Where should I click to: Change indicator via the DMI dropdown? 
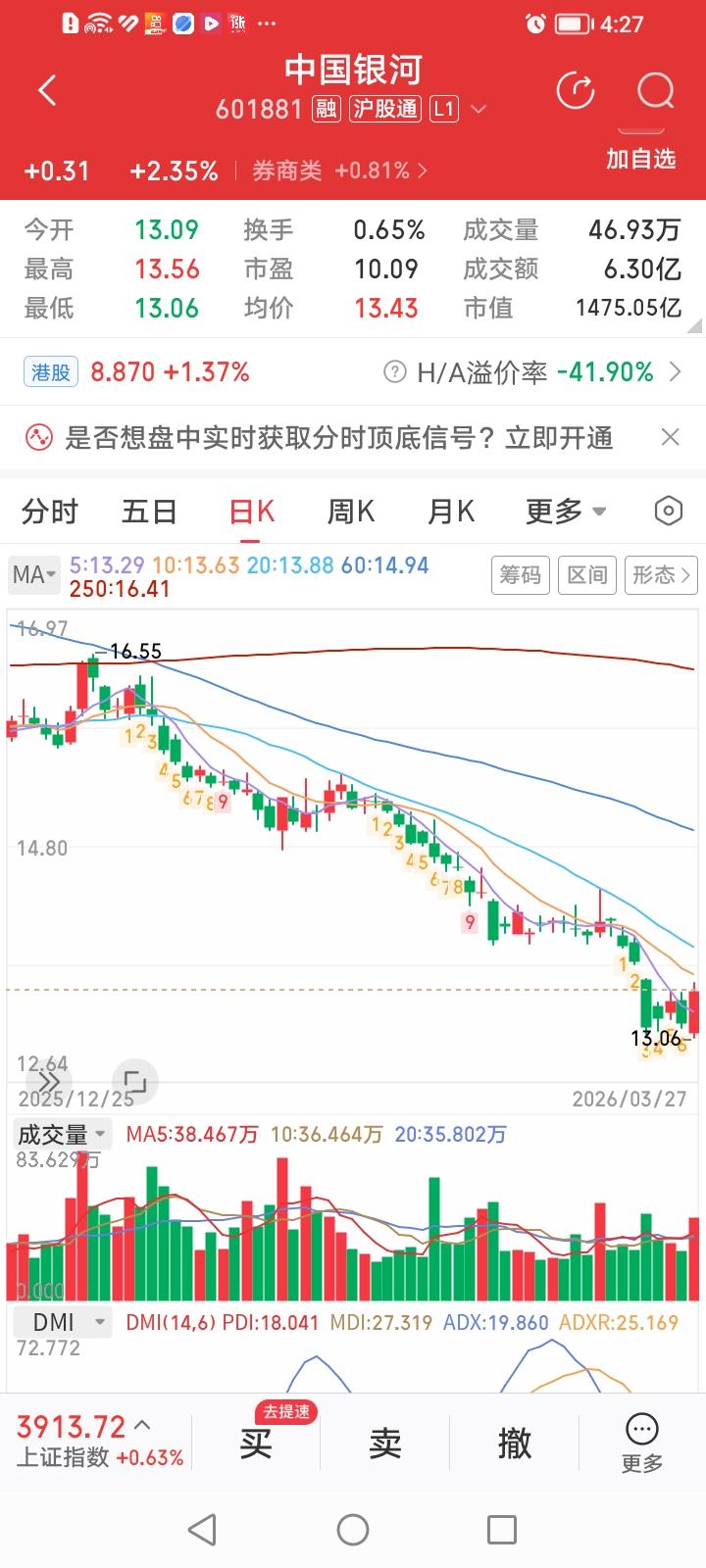(61, 1321)
